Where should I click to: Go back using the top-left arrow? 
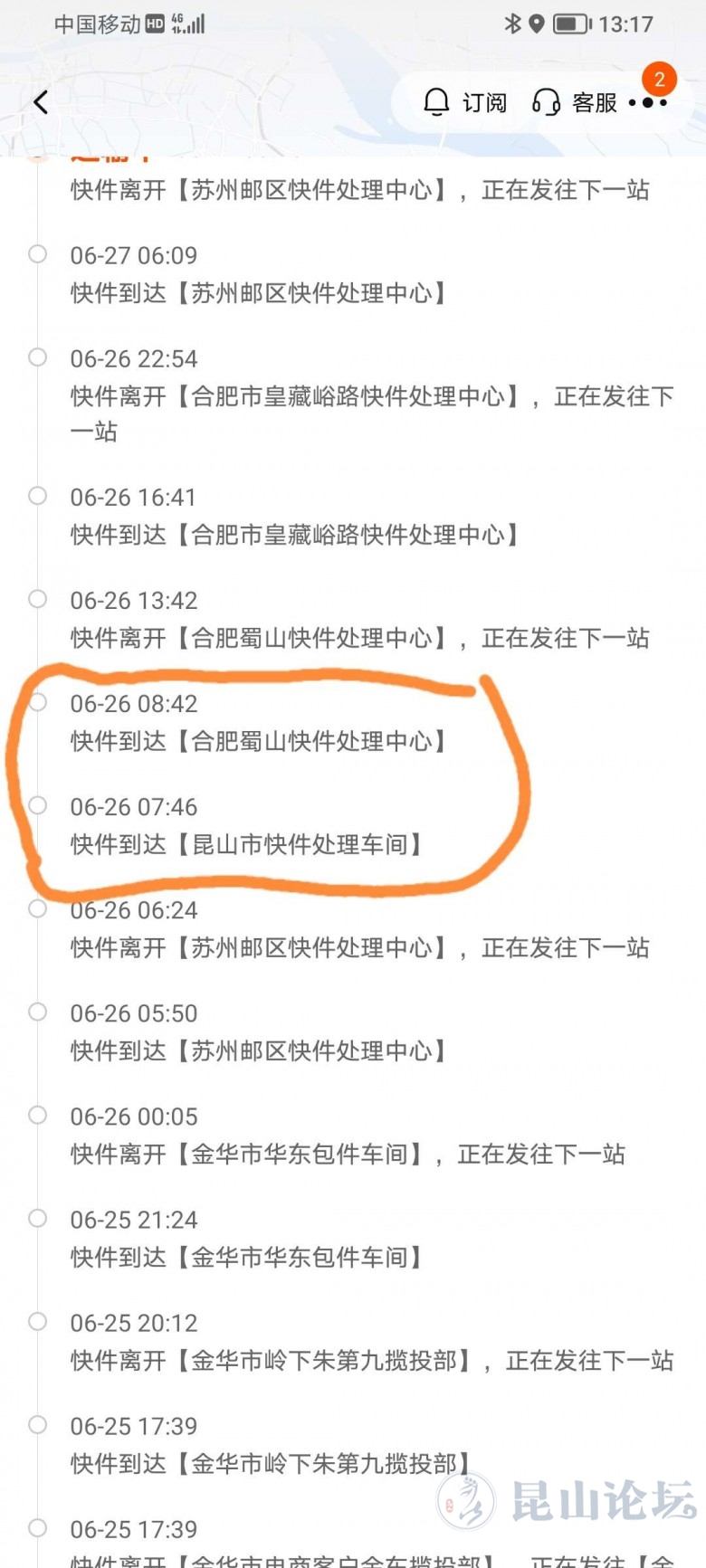pyautogui.click(x=41, y=102)
